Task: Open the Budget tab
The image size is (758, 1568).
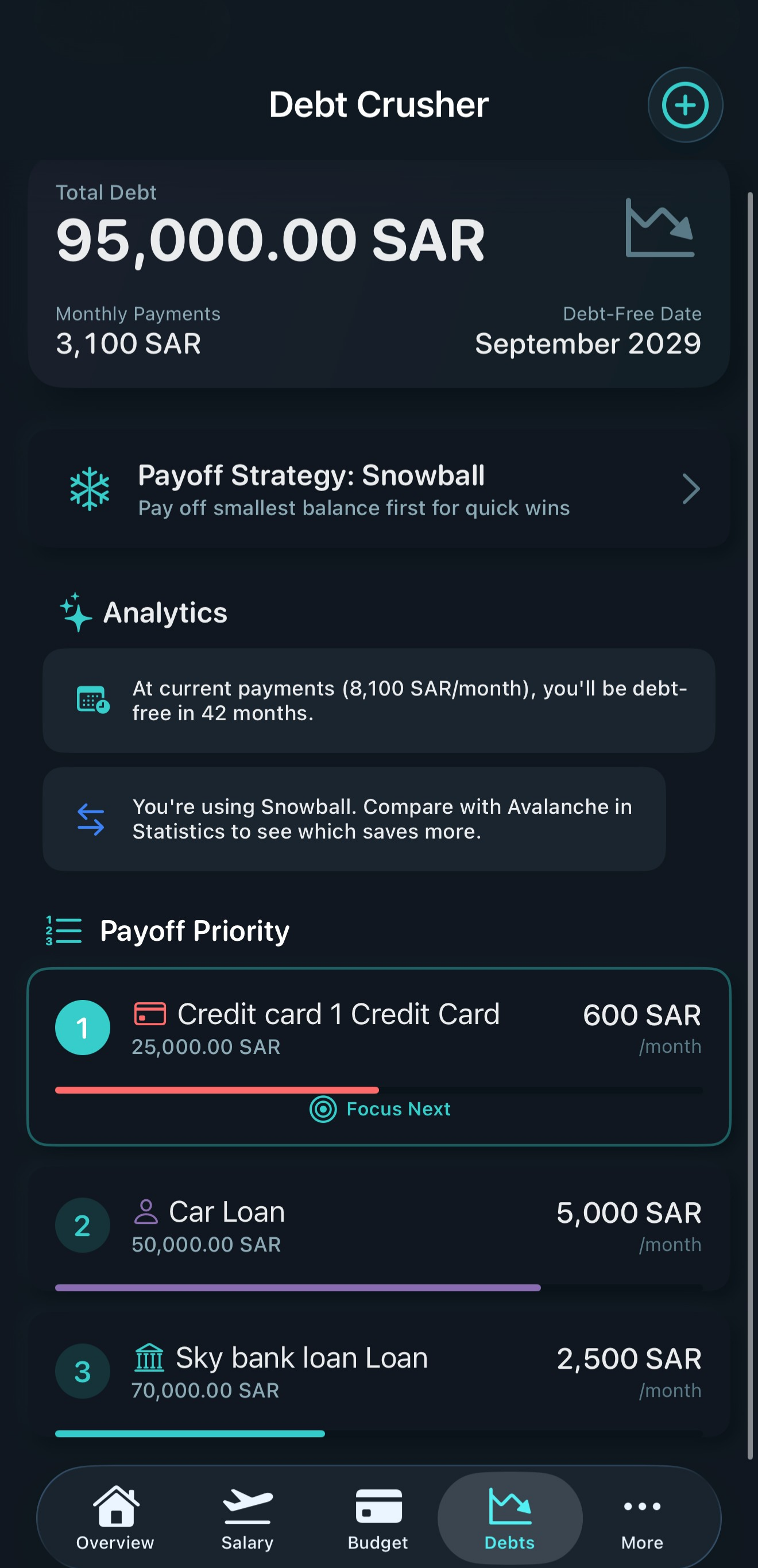Action: click(x=378, y=1518)
